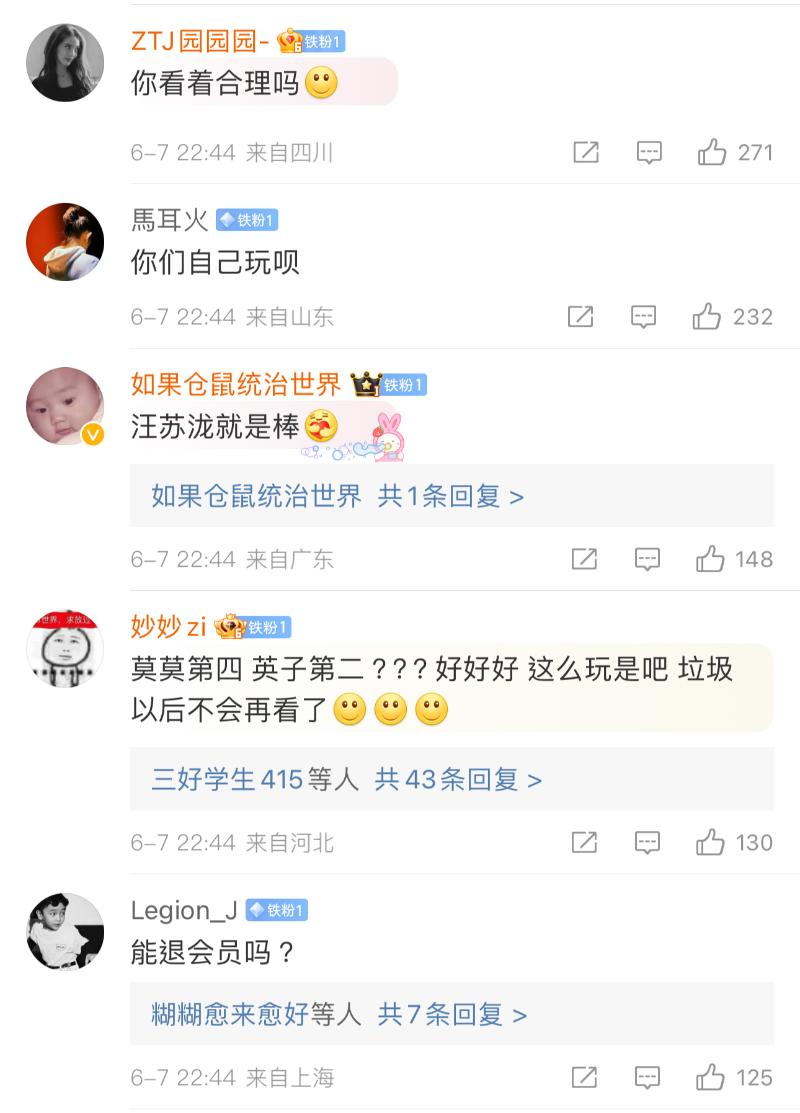Repost Legion_J's comment

pyautogui.click(x=584, y=1077)
